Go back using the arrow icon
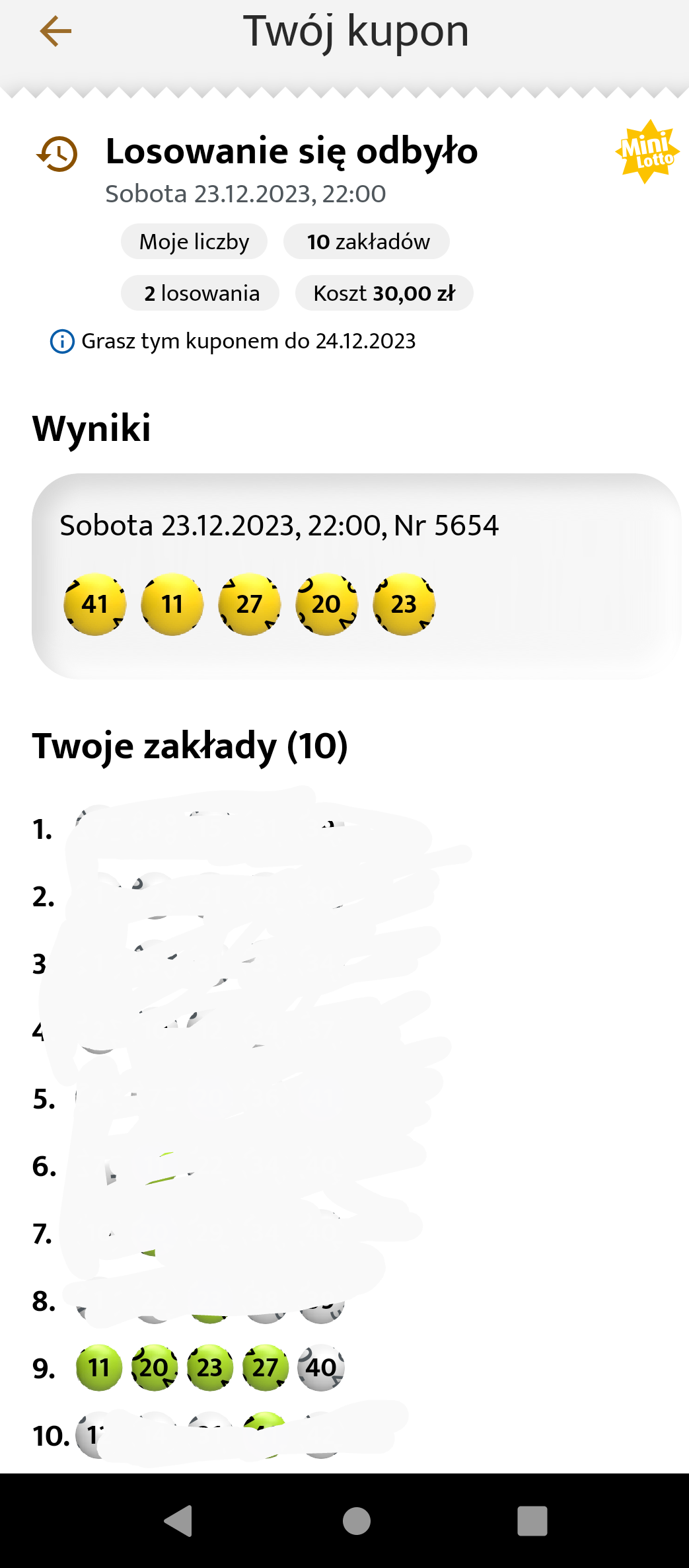Viewport: 689px width, 1568px height. click(x=55, y=32)
